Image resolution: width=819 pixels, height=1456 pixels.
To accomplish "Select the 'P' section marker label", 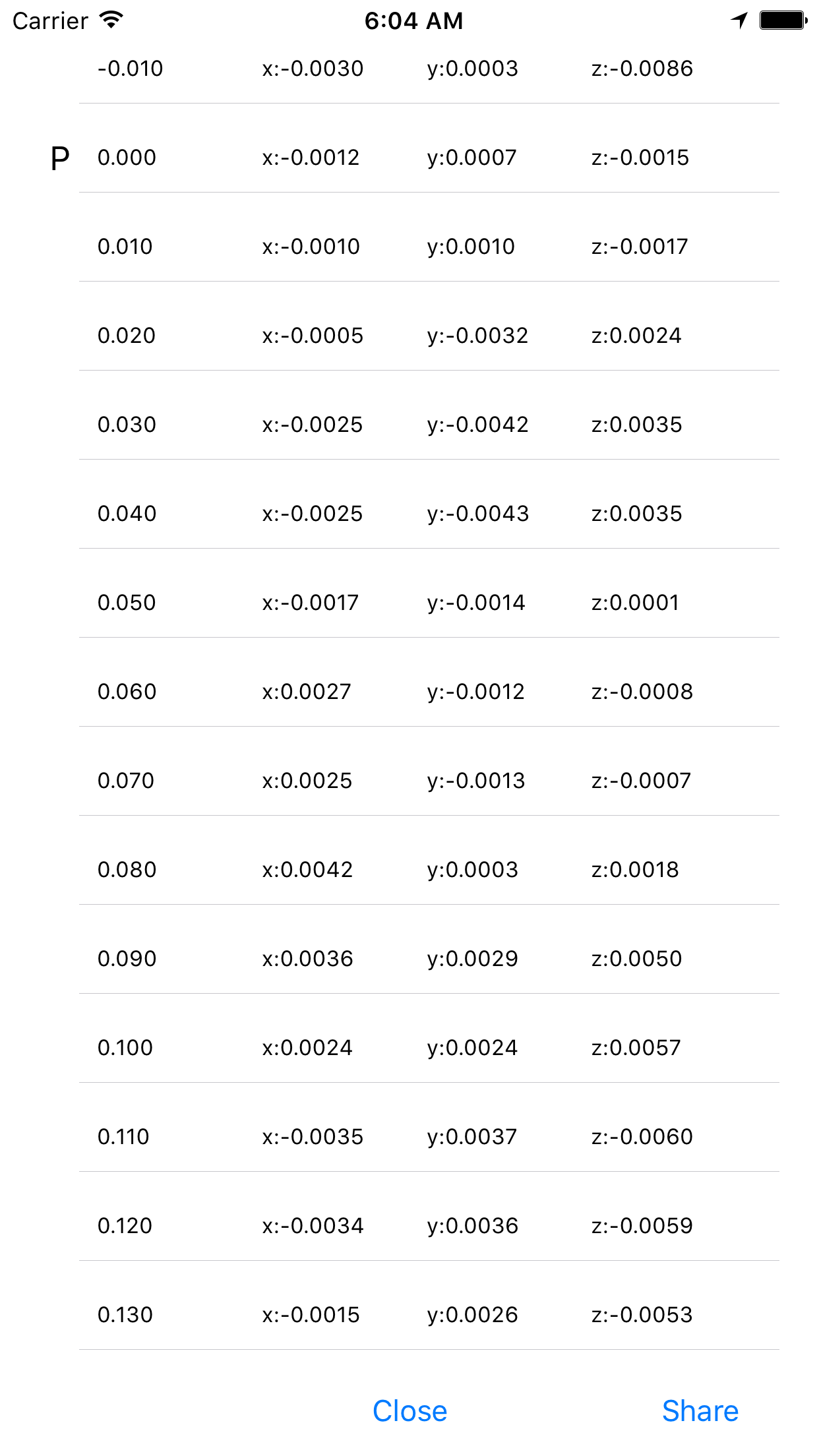I will pos(60,157).
